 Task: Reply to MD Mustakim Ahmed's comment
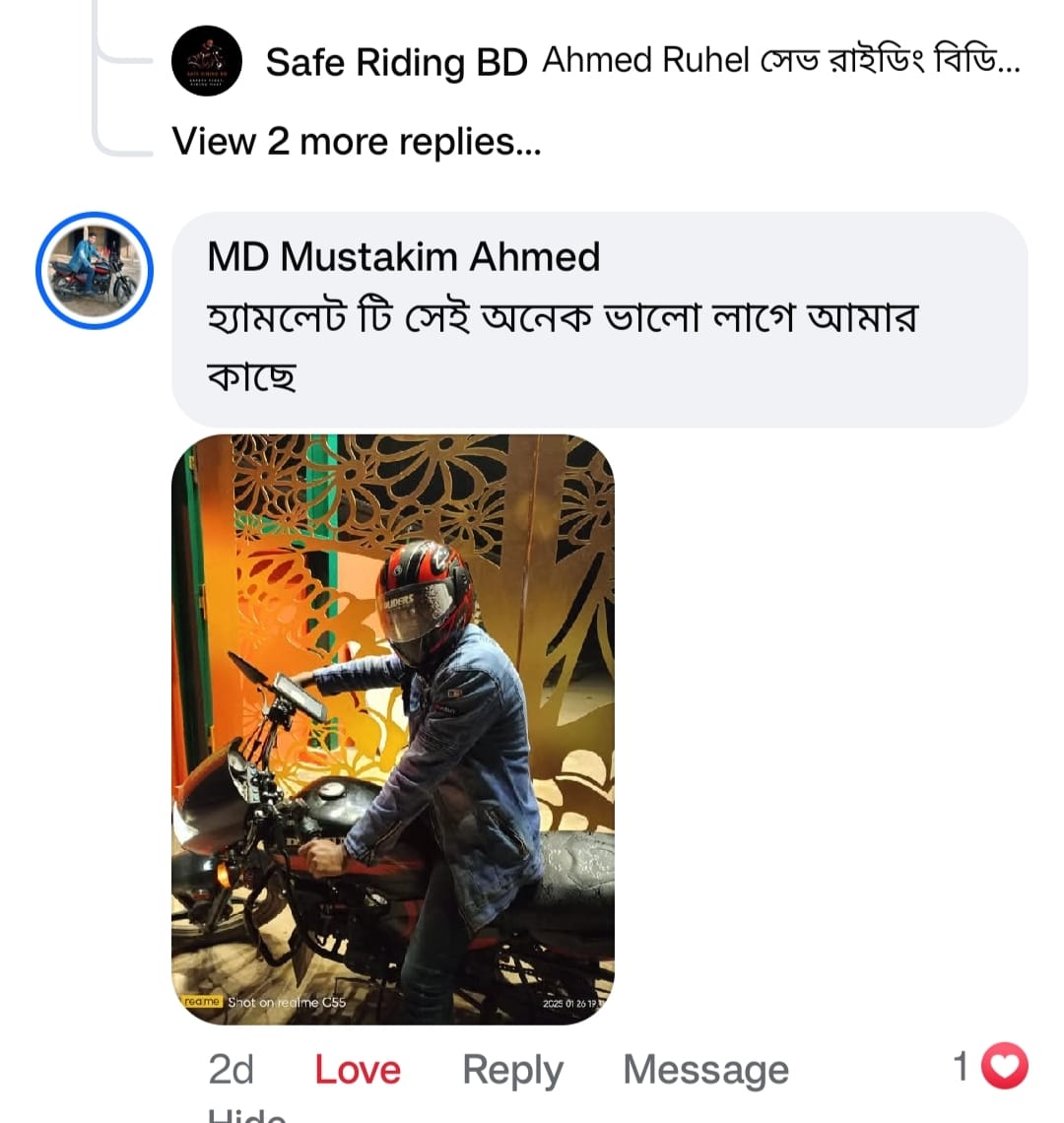click(512, 1069)
